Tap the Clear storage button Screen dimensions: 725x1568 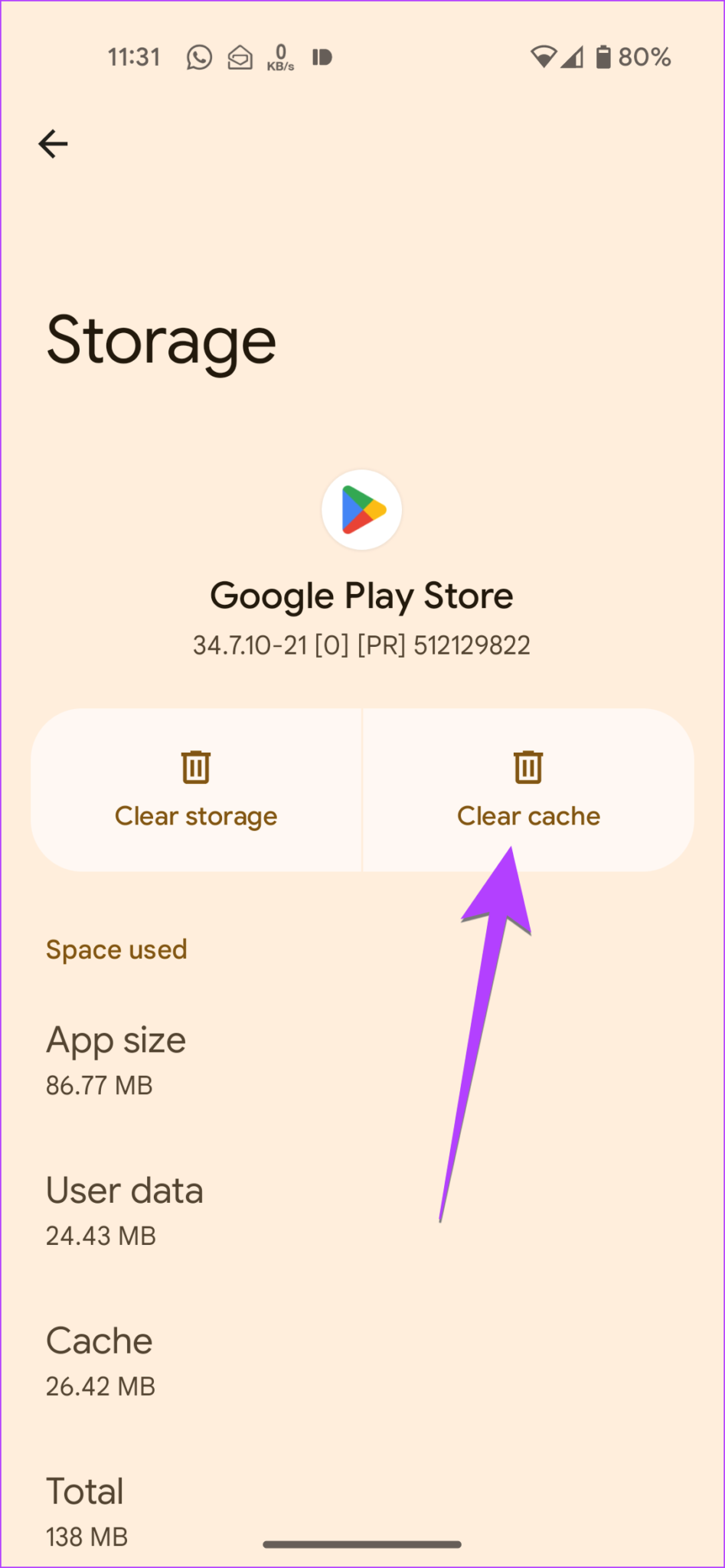196,789
